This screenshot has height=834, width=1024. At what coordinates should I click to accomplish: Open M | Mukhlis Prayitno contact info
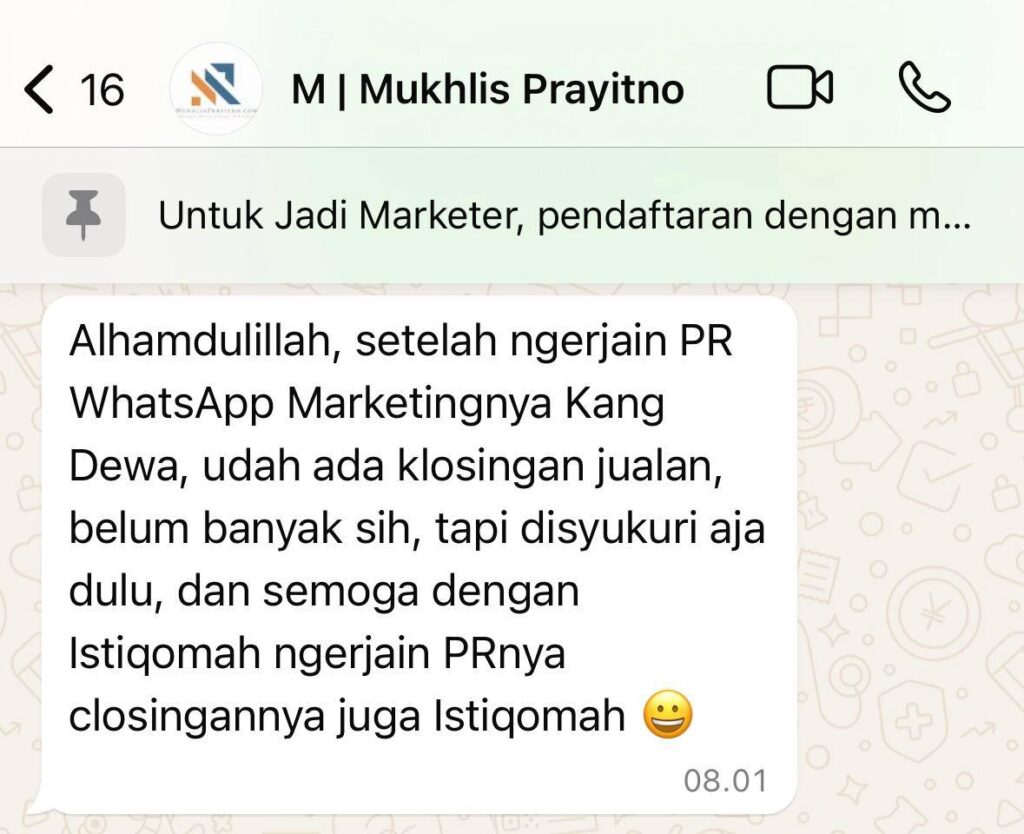[x=487, y=90]
